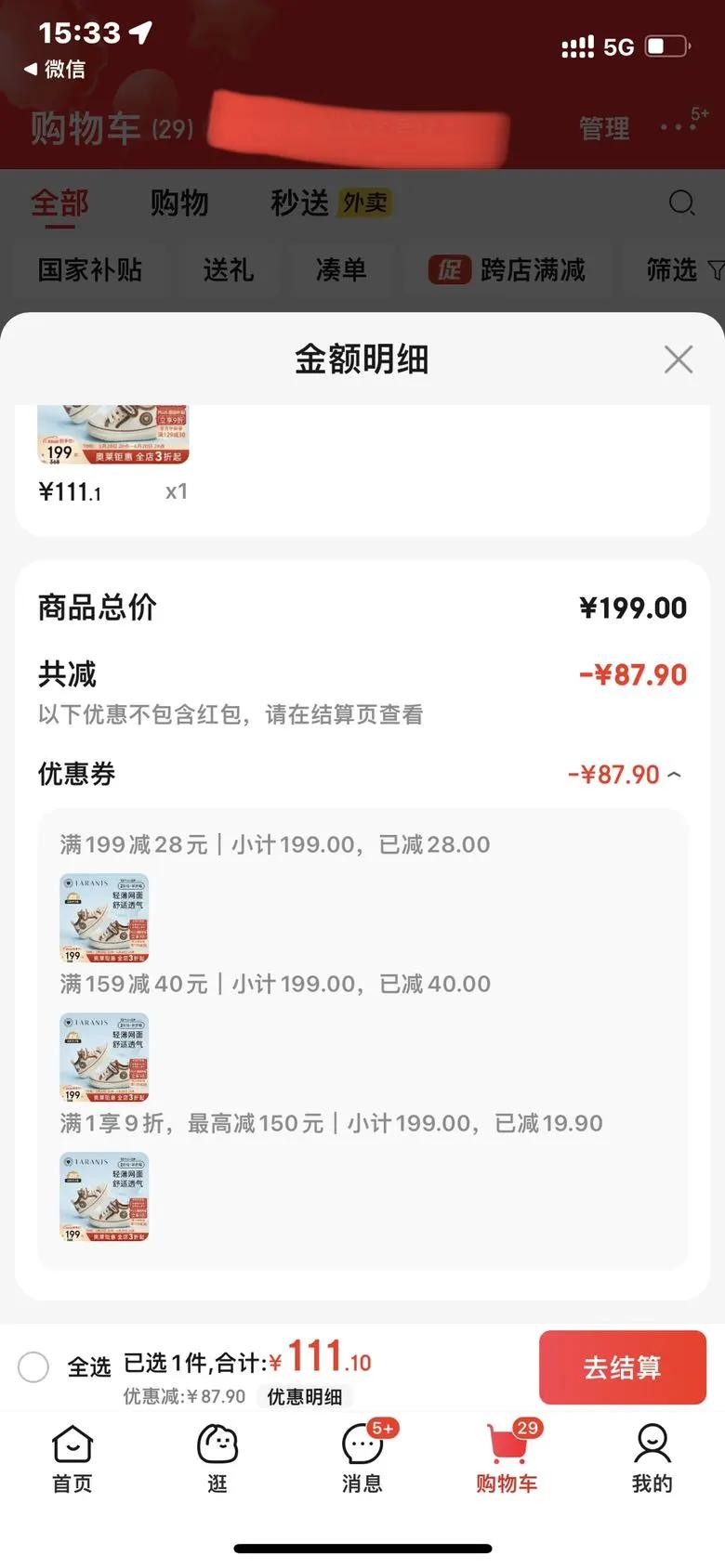Open 优惠明细 discount details

tap(305, 1397)
